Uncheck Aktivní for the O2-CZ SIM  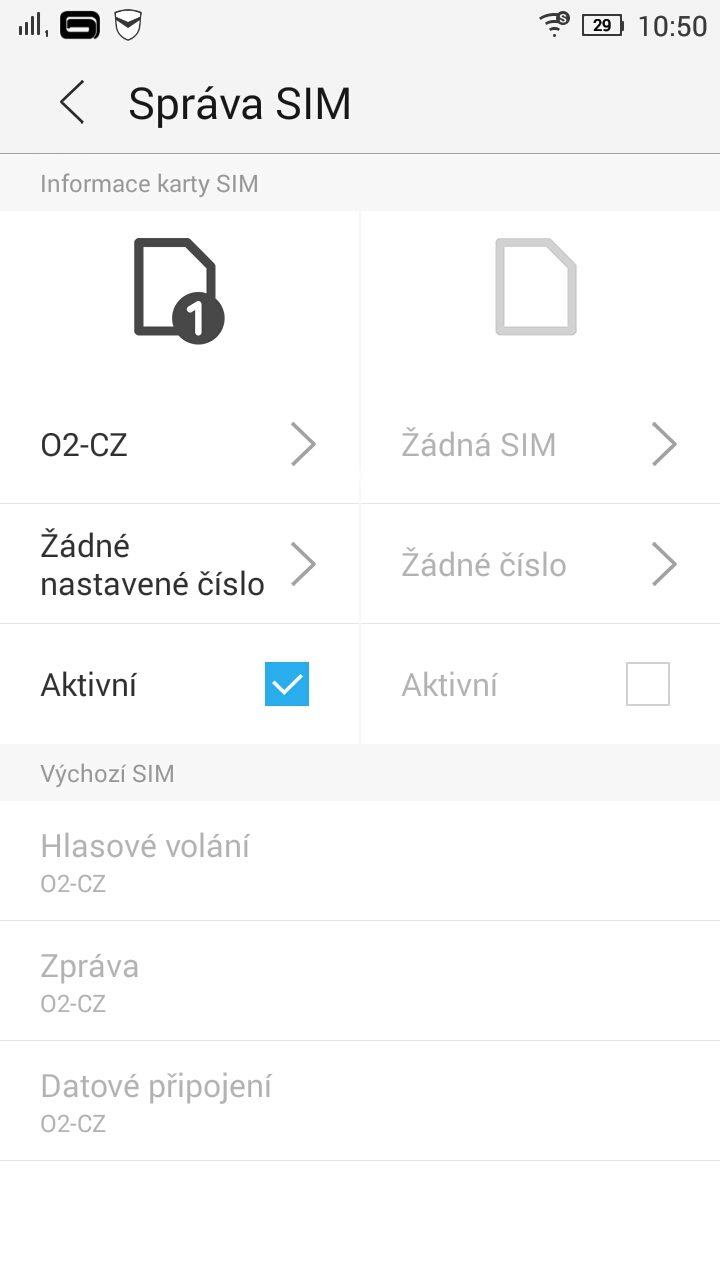pyautogui.click(x=287, y=684)
